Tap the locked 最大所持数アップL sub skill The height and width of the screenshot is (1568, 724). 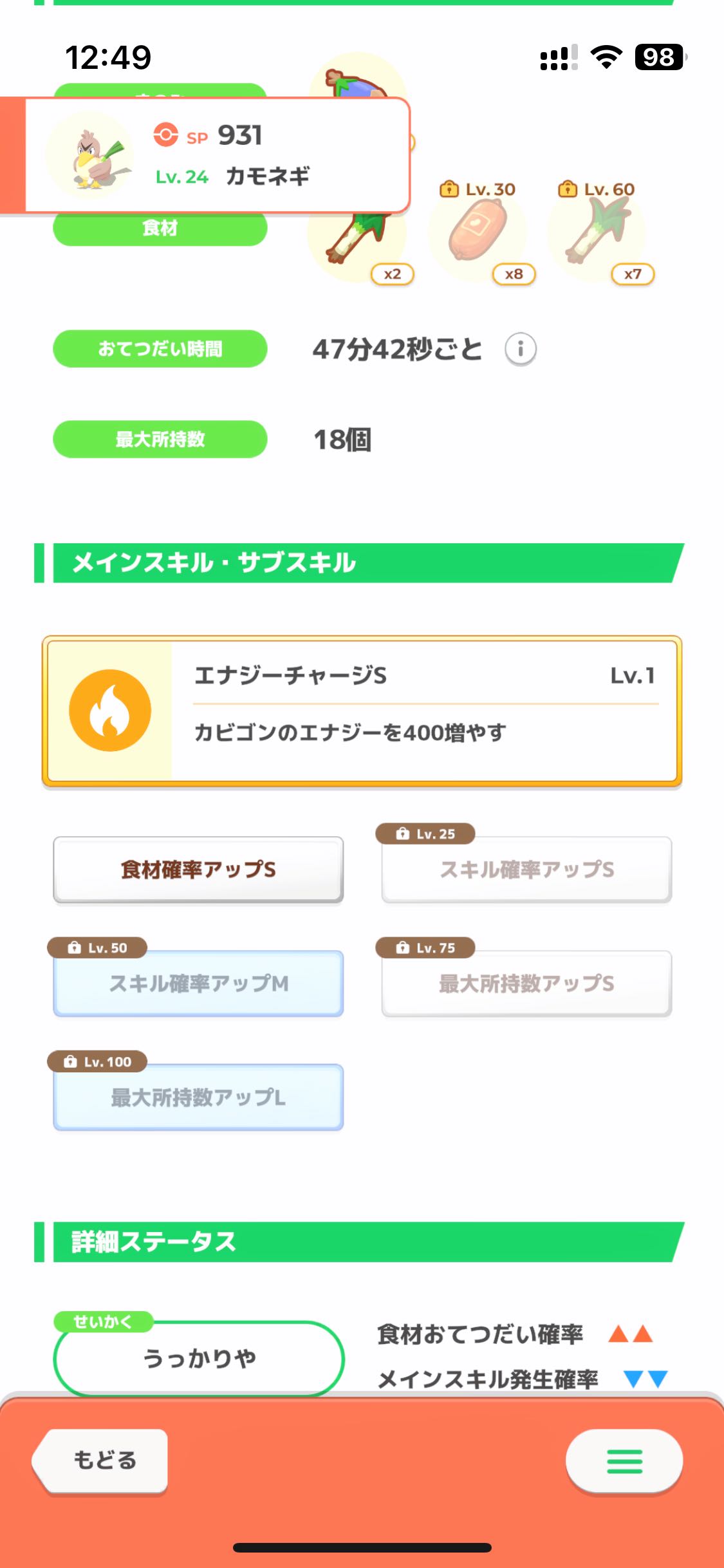click(198, 1097)
